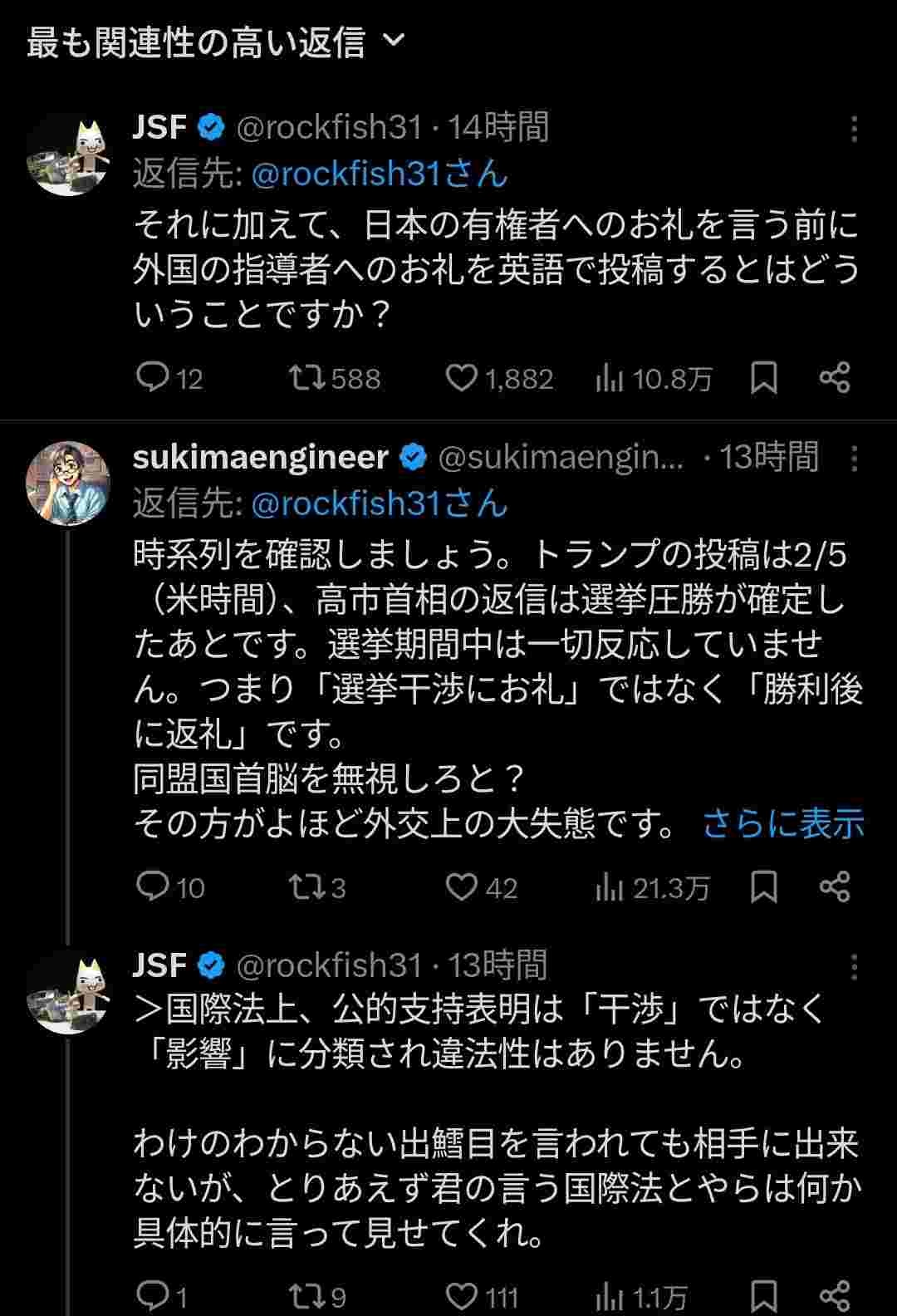
Task: Like JSF's post with 1,882 likes
Action: click(462, 379)
